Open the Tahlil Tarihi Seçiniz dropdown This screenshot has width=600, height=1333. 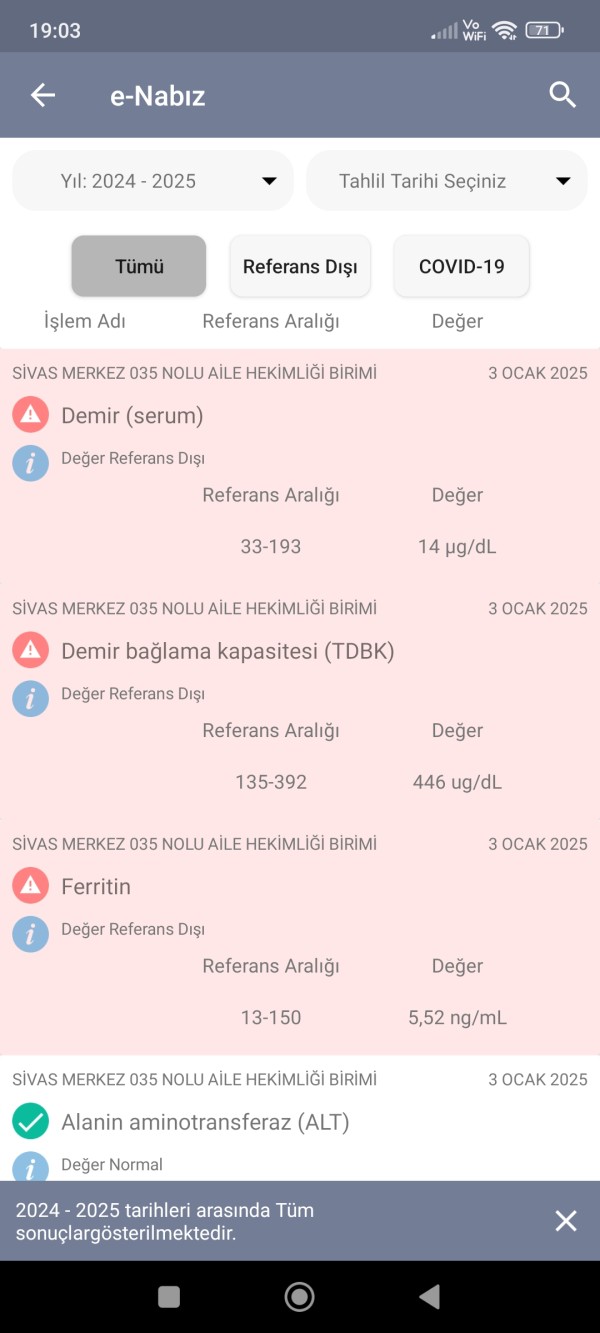pos(447,181)
